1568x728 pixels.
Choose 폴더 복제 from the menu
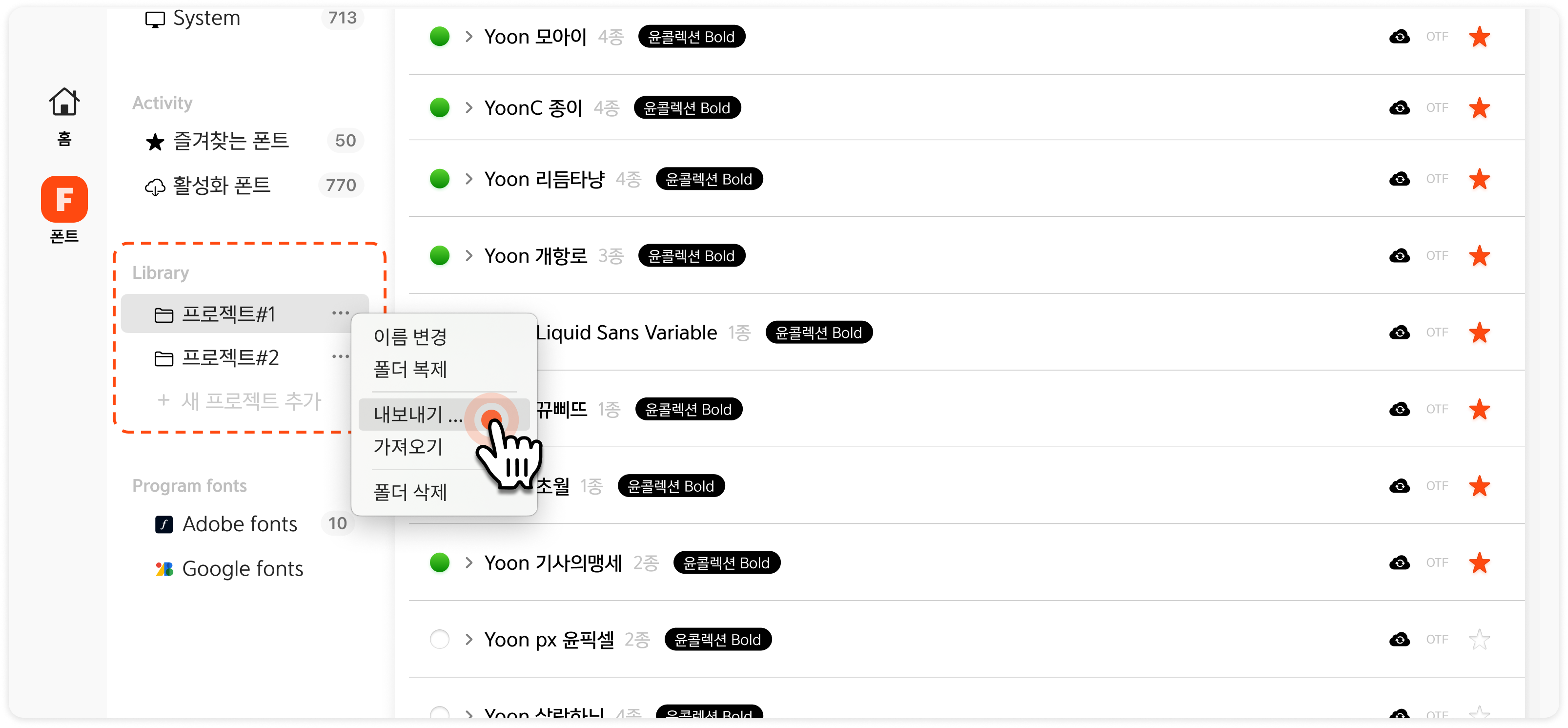tap(409, 369)
